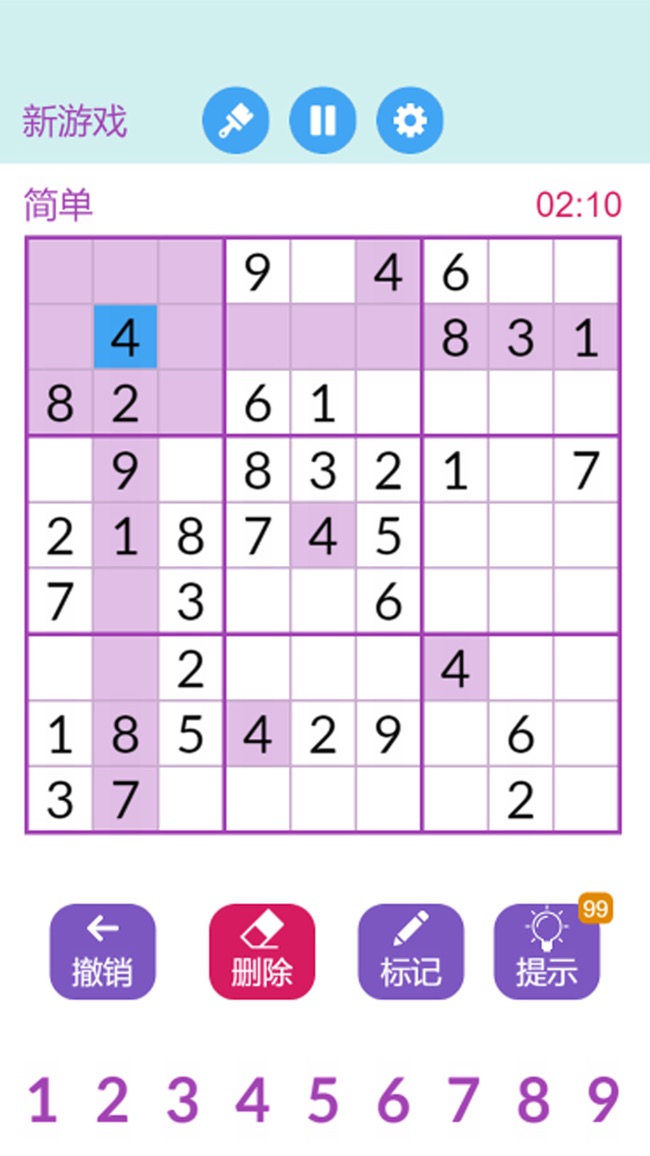
Task: Enter number 7 from the number pad
Action: 463,1100
